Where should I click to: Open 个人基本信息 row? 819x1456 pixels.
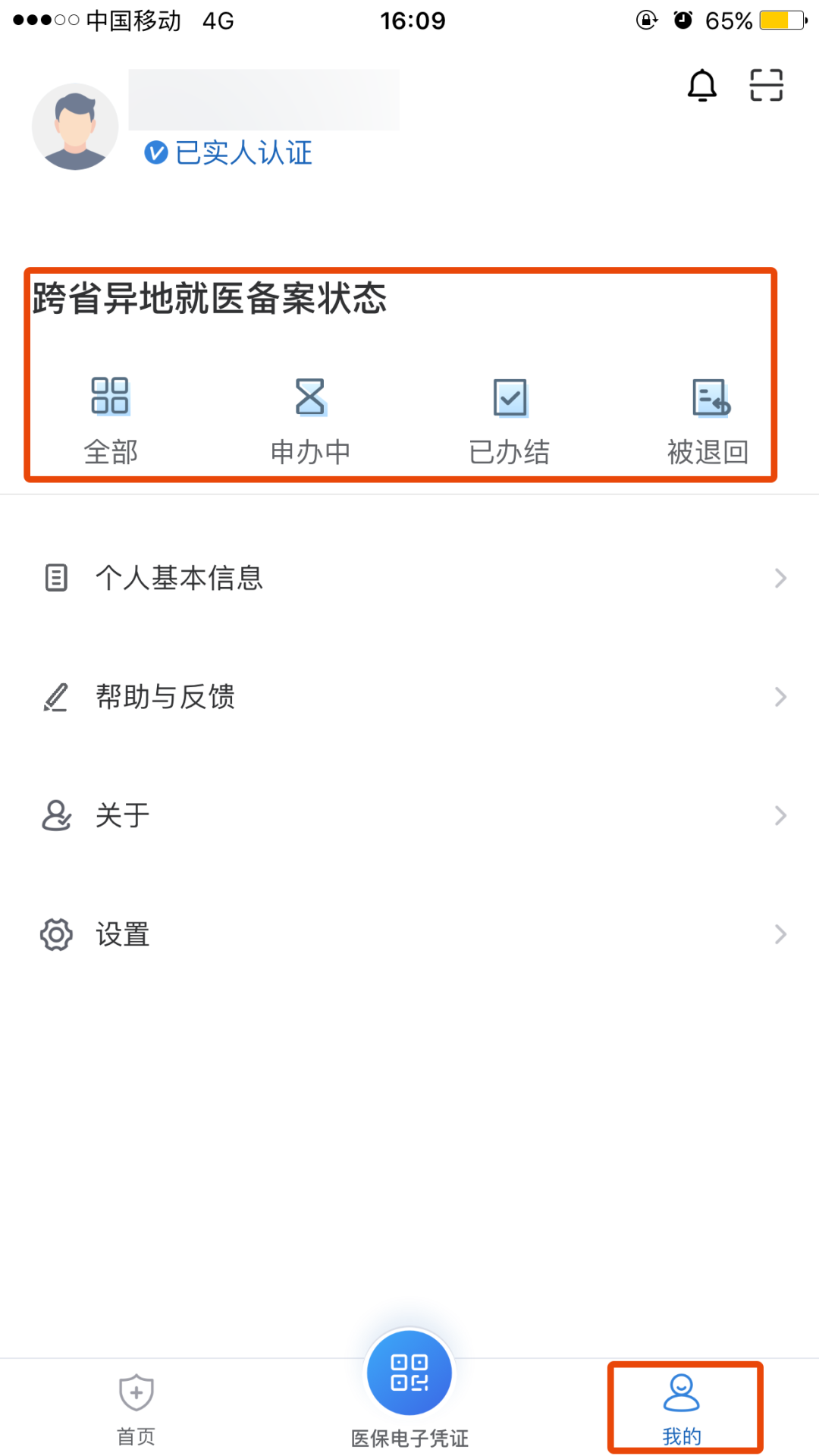[x=409, y=578]
